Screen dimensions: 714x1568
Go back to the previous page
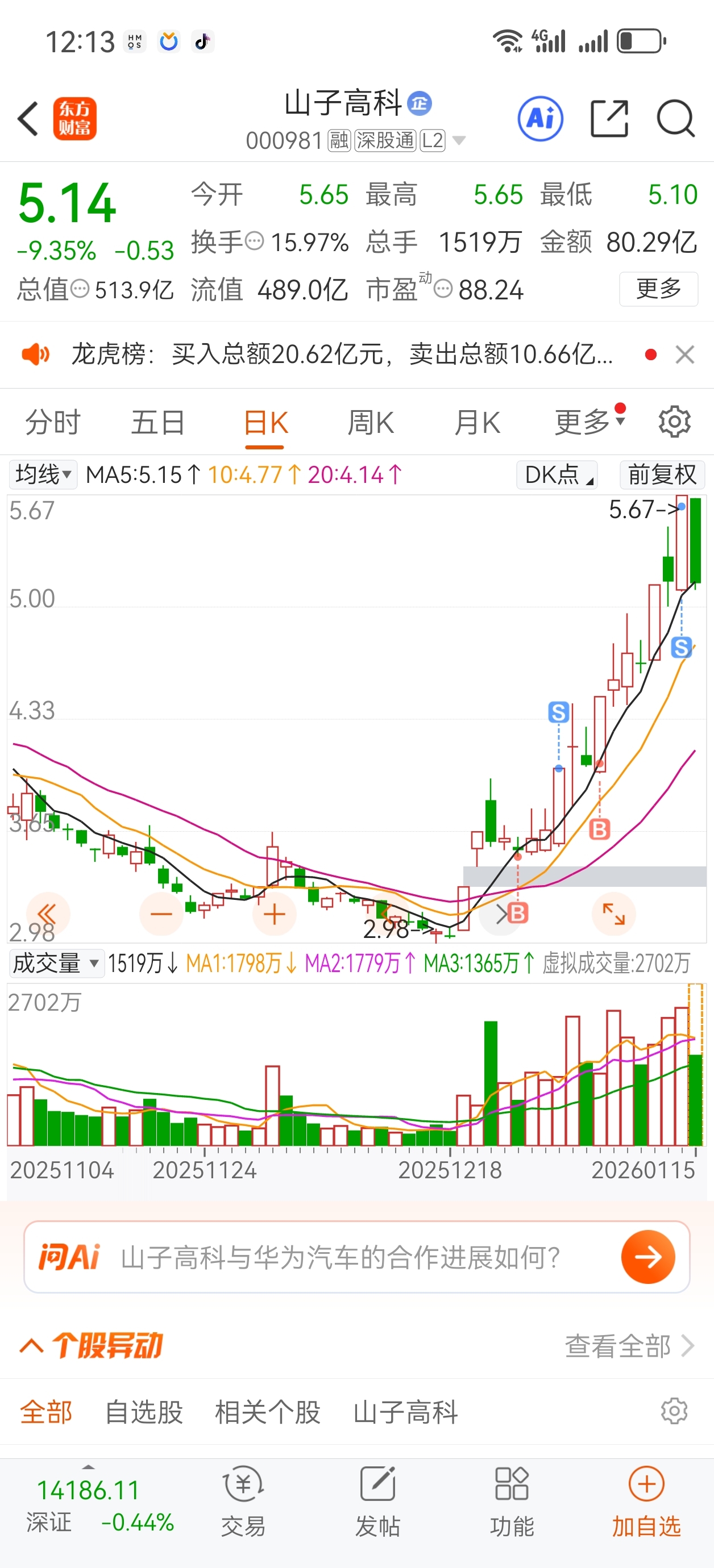coord(28,118)
